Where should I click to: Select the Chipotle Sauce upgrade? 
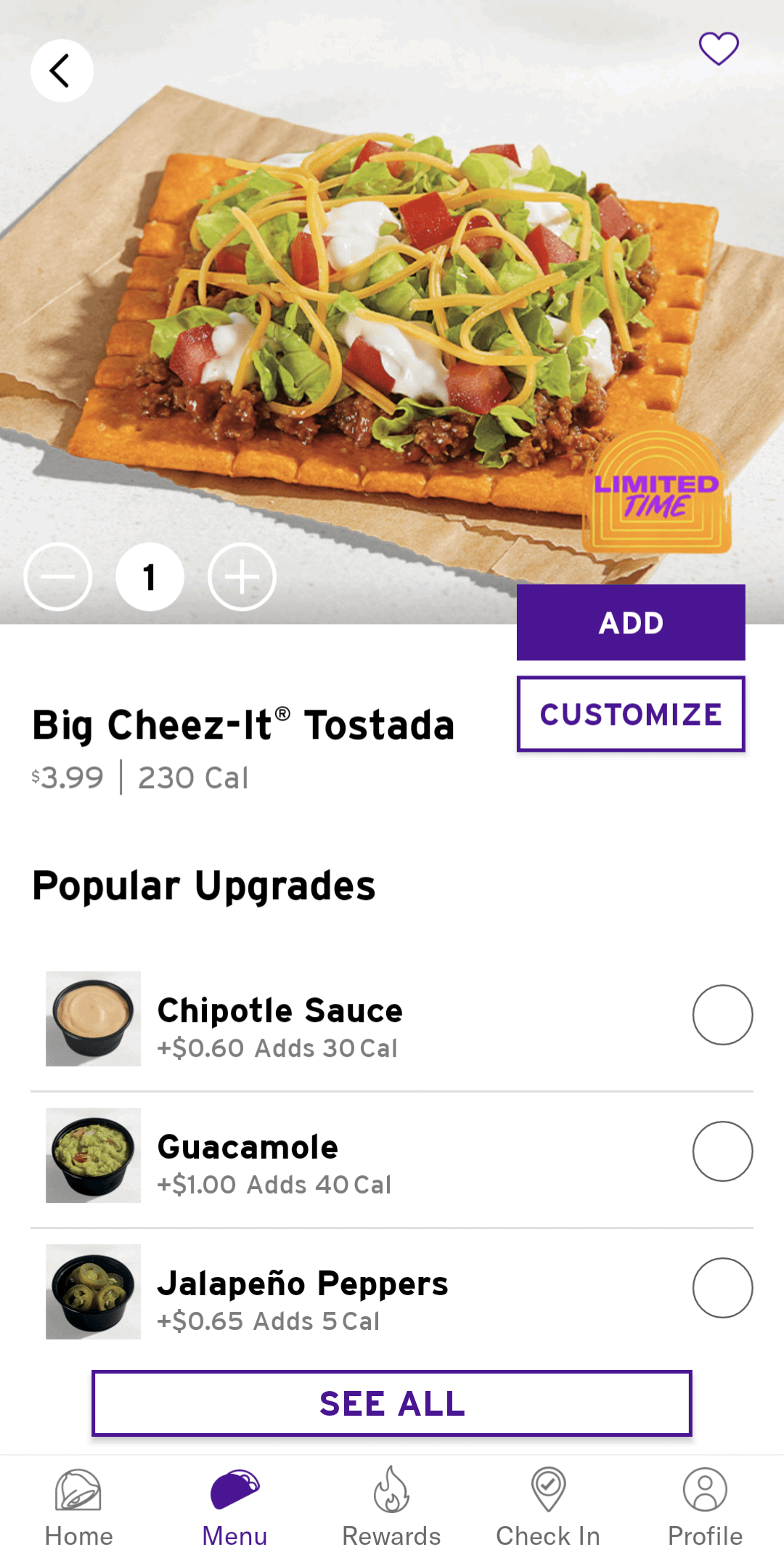(x=722, y=1015)
